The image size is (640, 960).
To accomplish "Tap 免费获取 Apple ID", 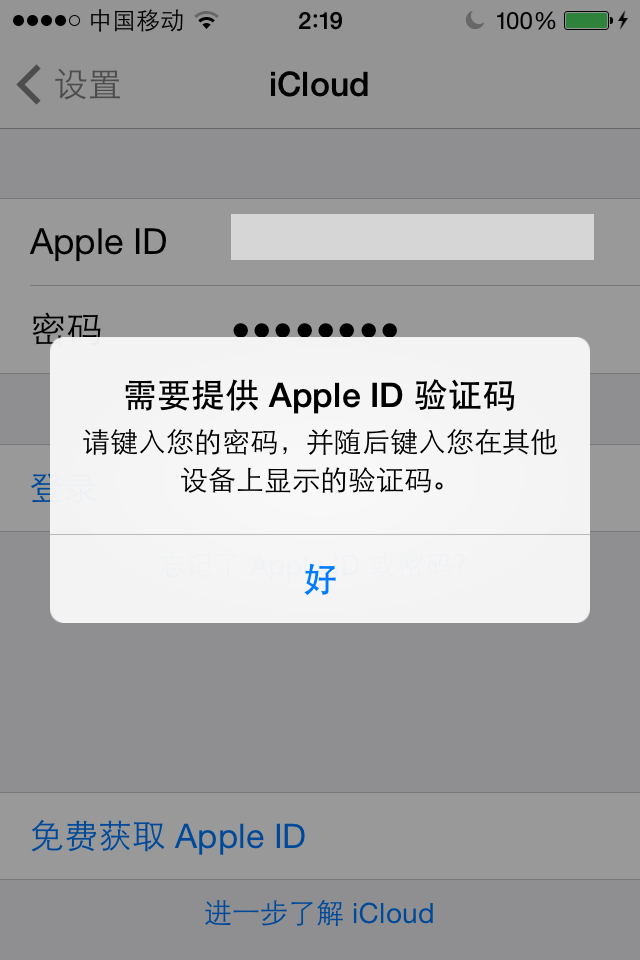I will [x=168, y=836].
